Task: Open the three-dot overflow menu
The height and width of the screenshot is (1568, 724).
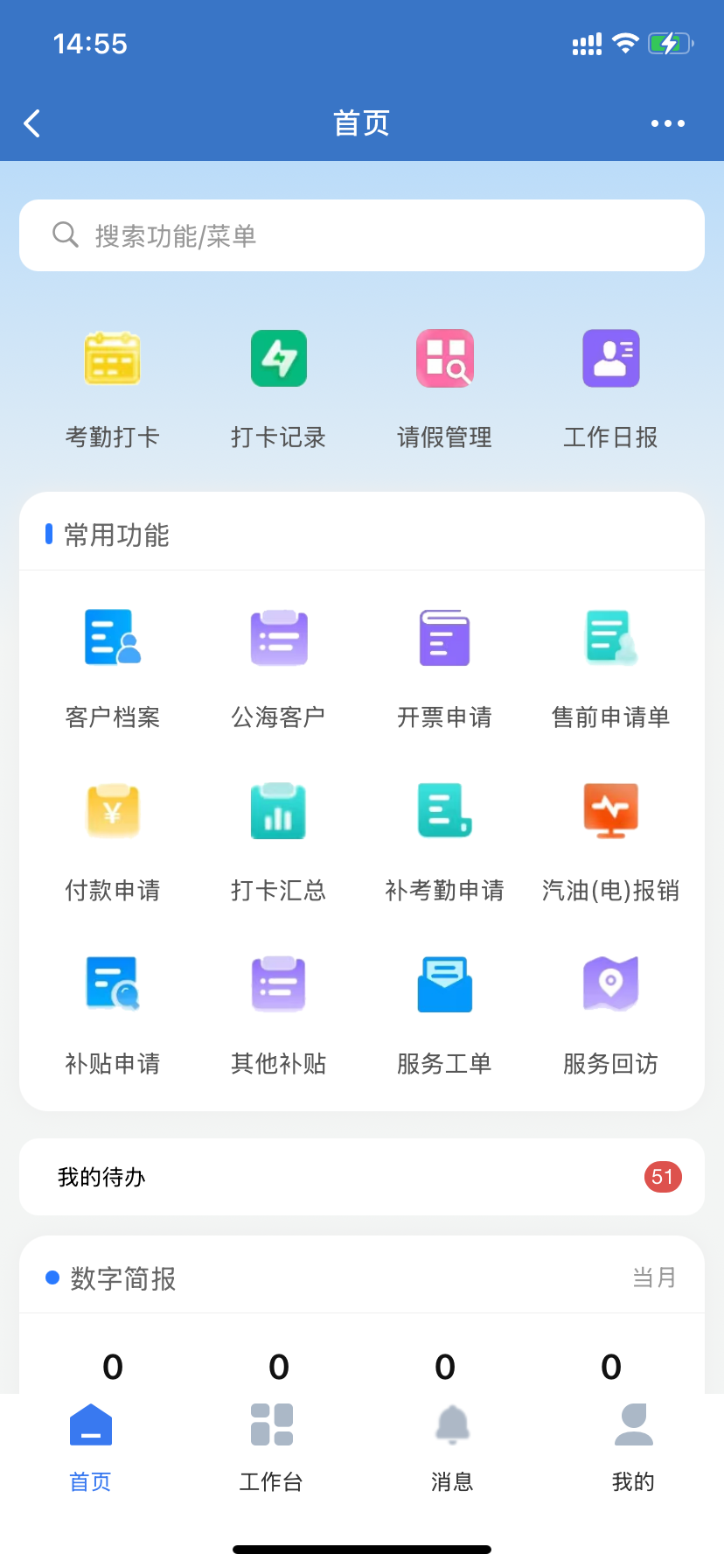Action: (x=667, y=123)
